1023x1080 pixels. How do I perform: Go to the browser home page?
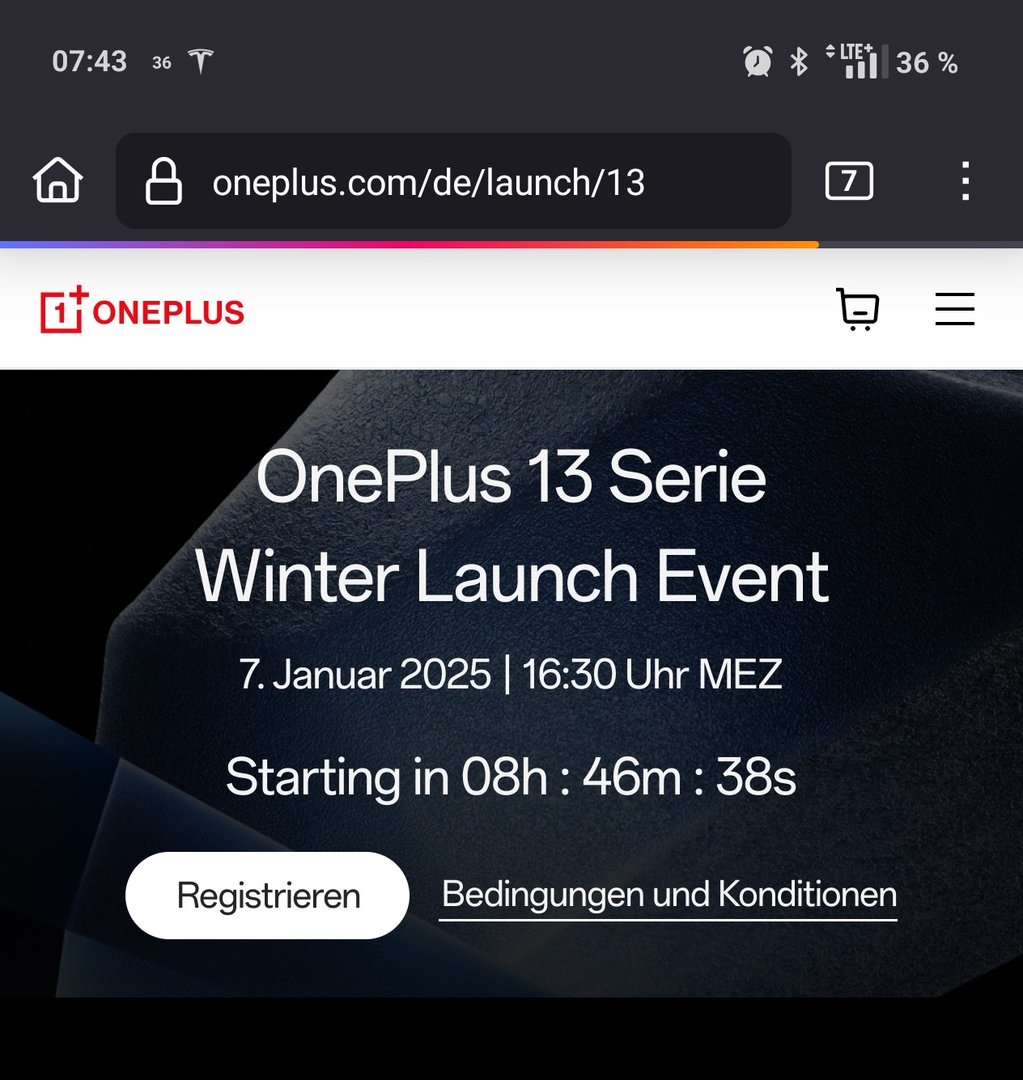click(x=58, y=182)
